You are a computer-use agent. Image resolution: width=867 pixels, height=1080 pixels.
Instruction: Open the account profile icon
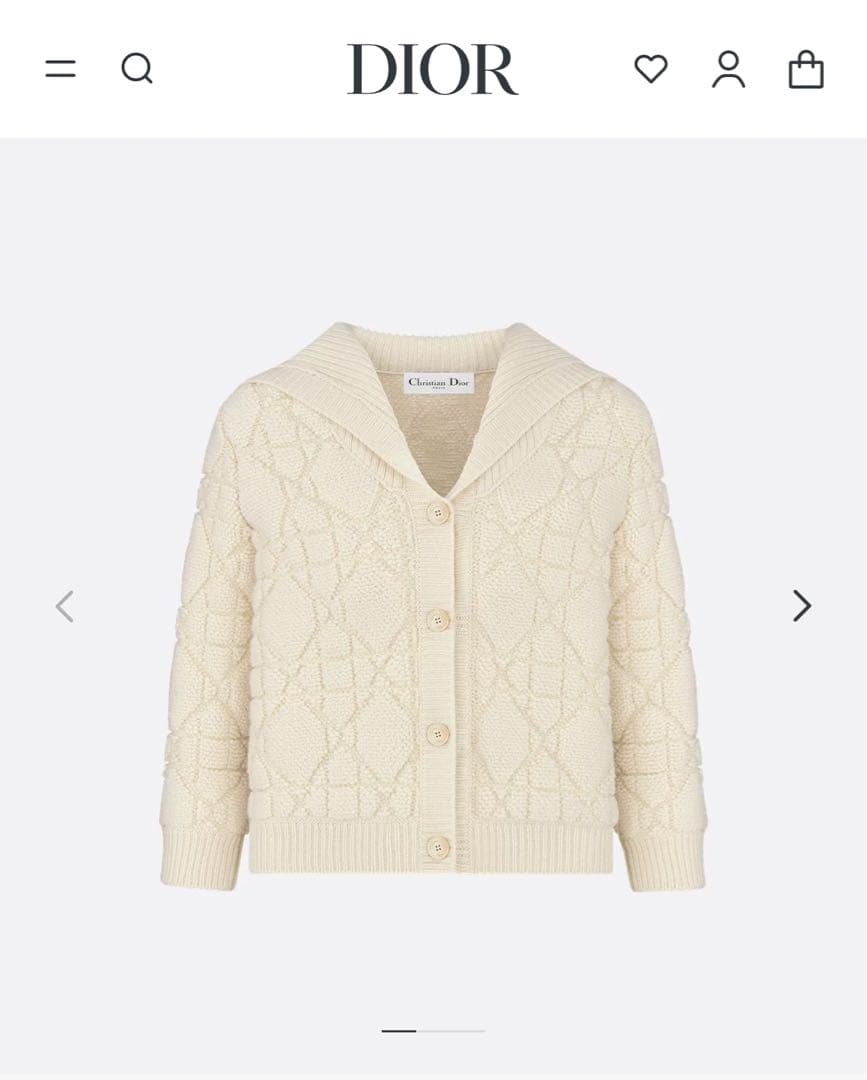pyautogui.click(x=728, y=68)
